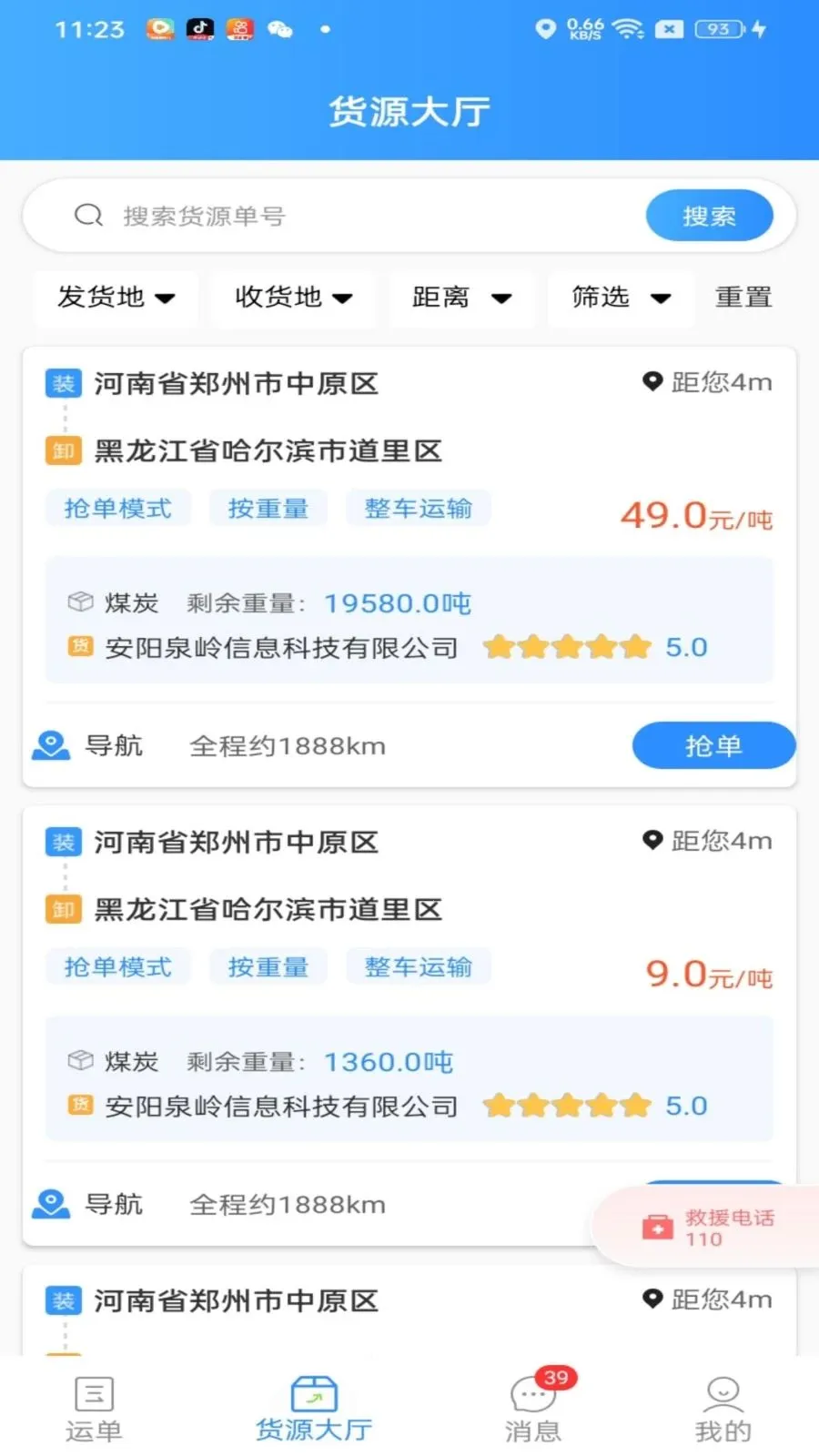Tap the package icon beside 煤炭

(80, 602)
